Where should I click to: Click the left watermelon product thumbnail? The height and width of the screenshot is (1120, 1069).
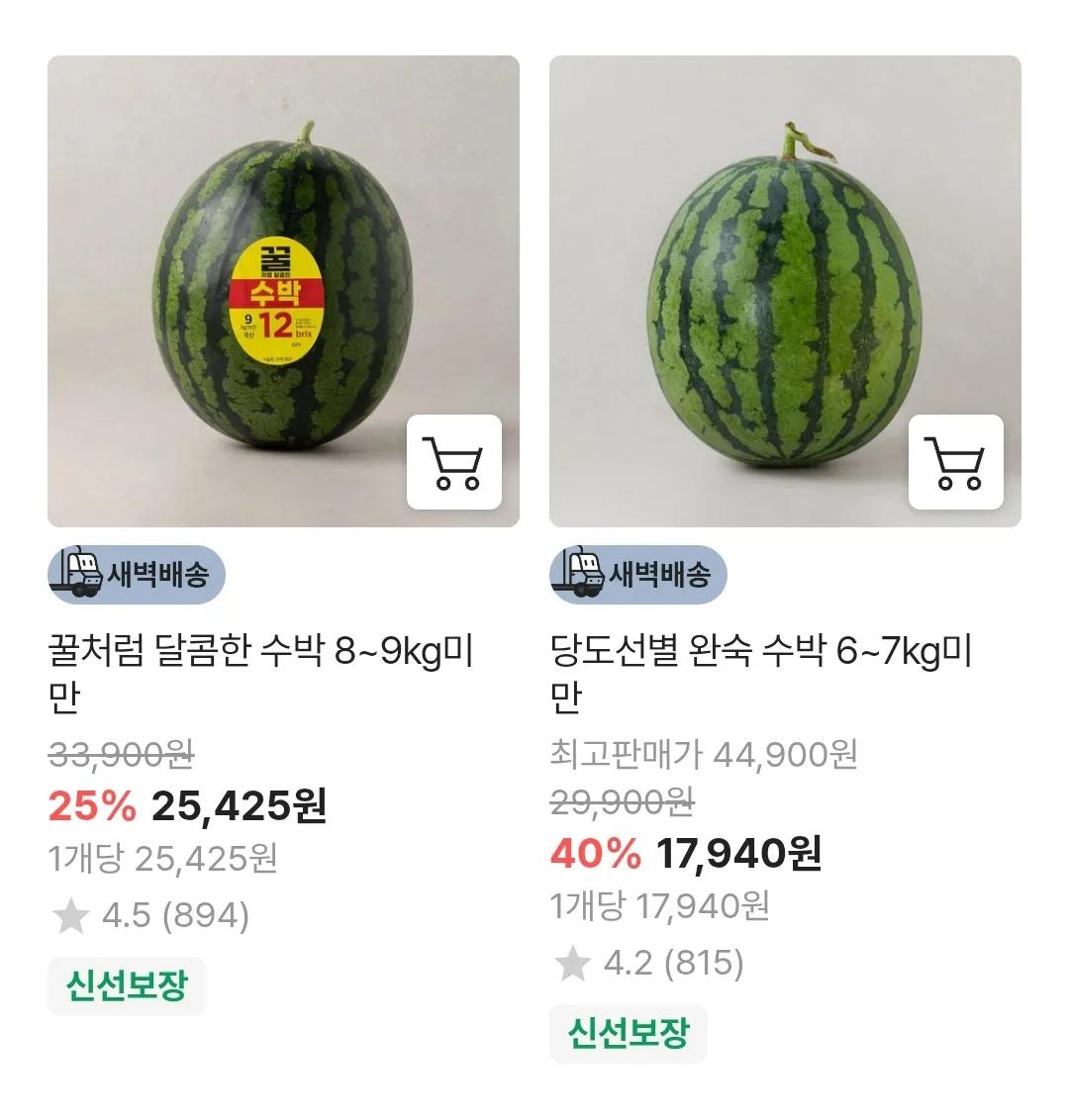pyautogui.click(x=284, y=287)
